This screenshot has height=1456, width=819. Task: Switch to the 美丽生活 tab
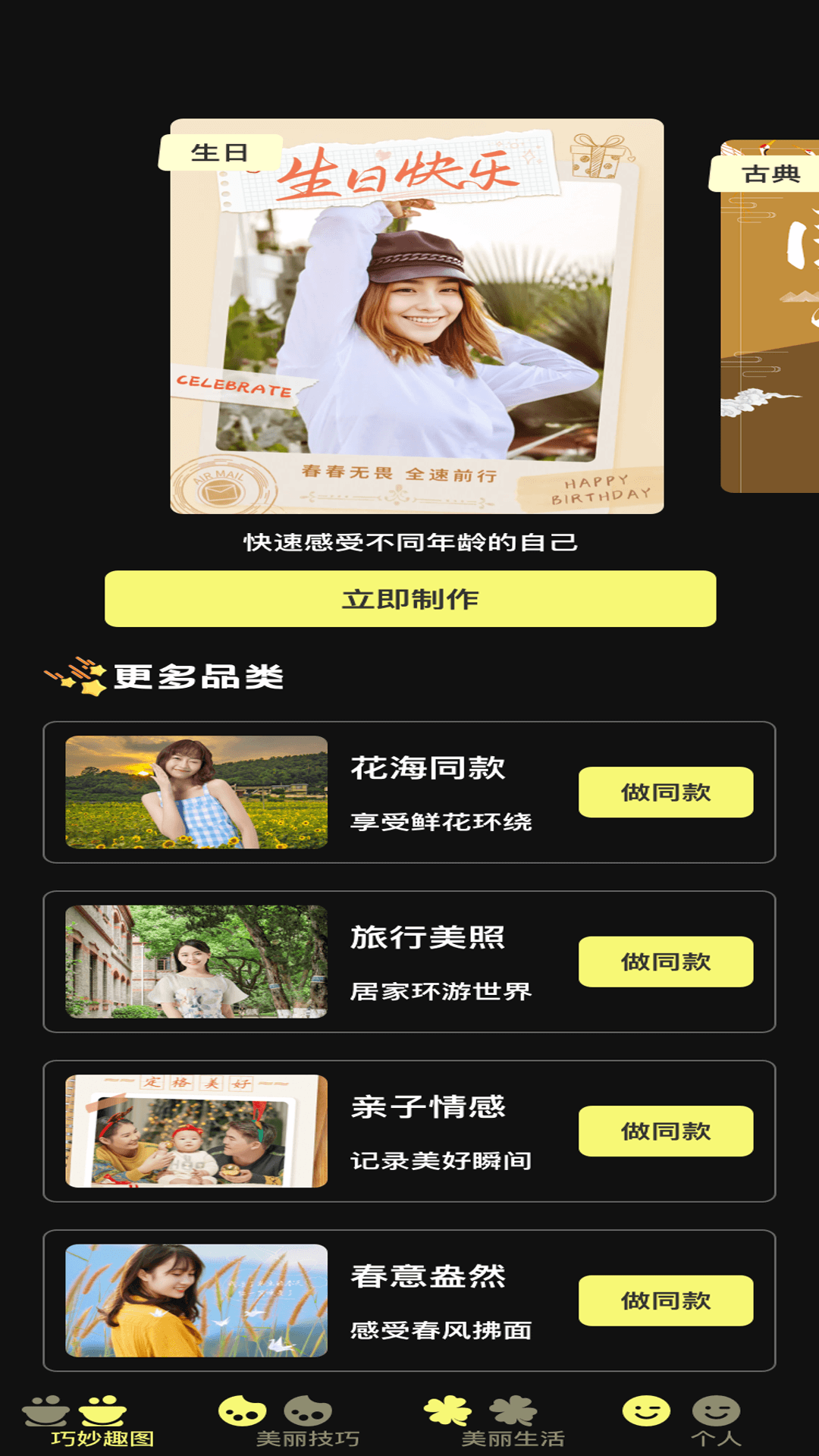pos(513,1421)
